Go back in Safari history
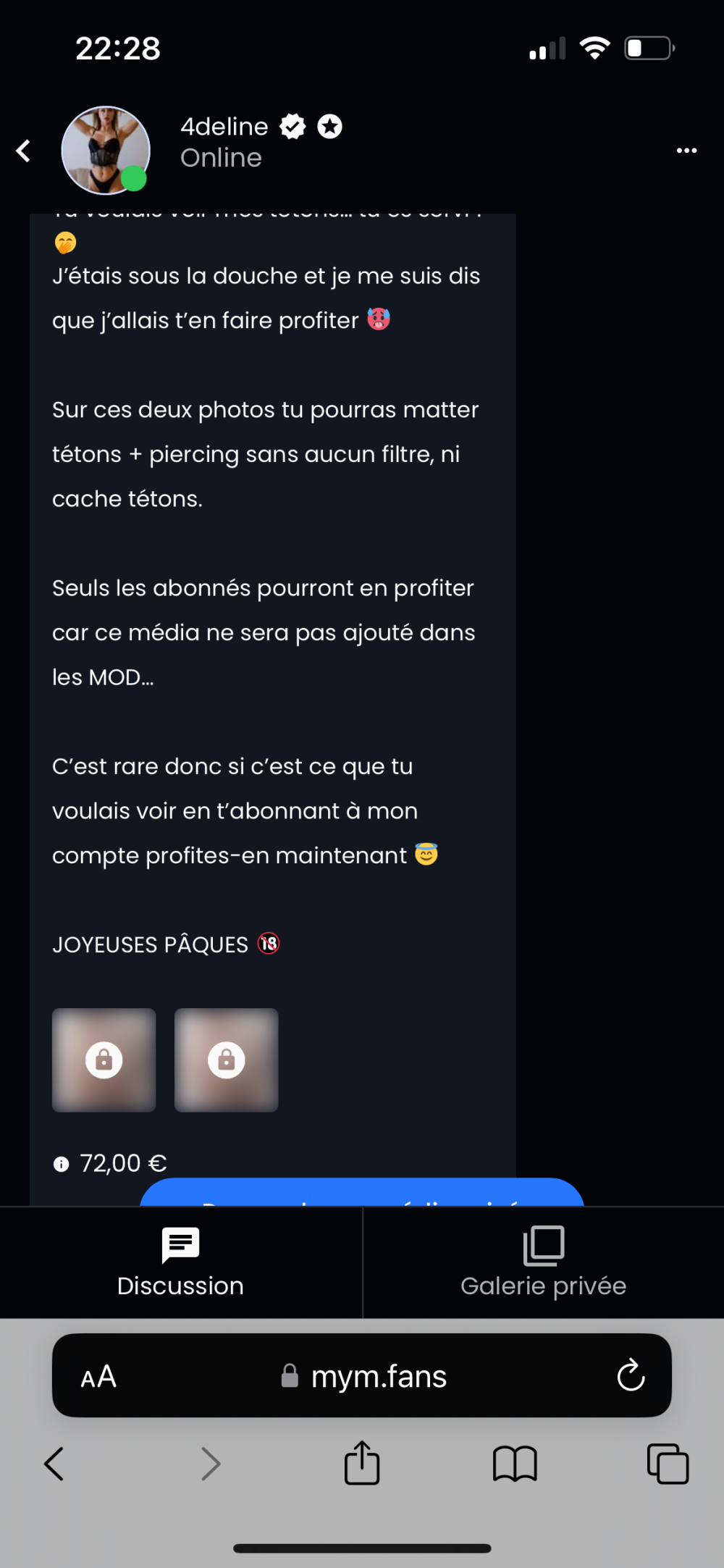 click(54, 1464)
